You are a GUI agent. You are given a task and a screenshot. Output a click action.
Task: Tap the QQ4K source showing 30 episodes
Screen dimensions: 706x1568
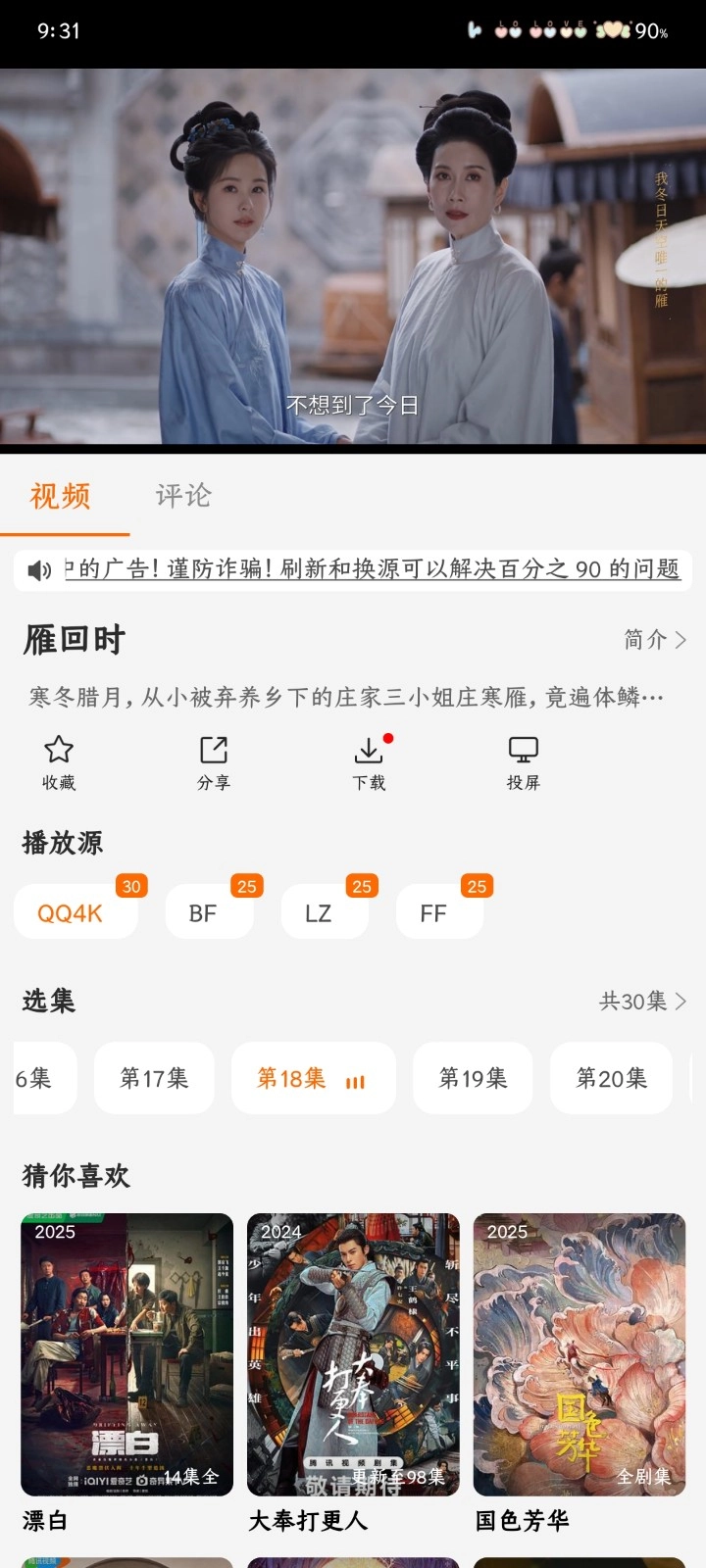click(76, 911)
